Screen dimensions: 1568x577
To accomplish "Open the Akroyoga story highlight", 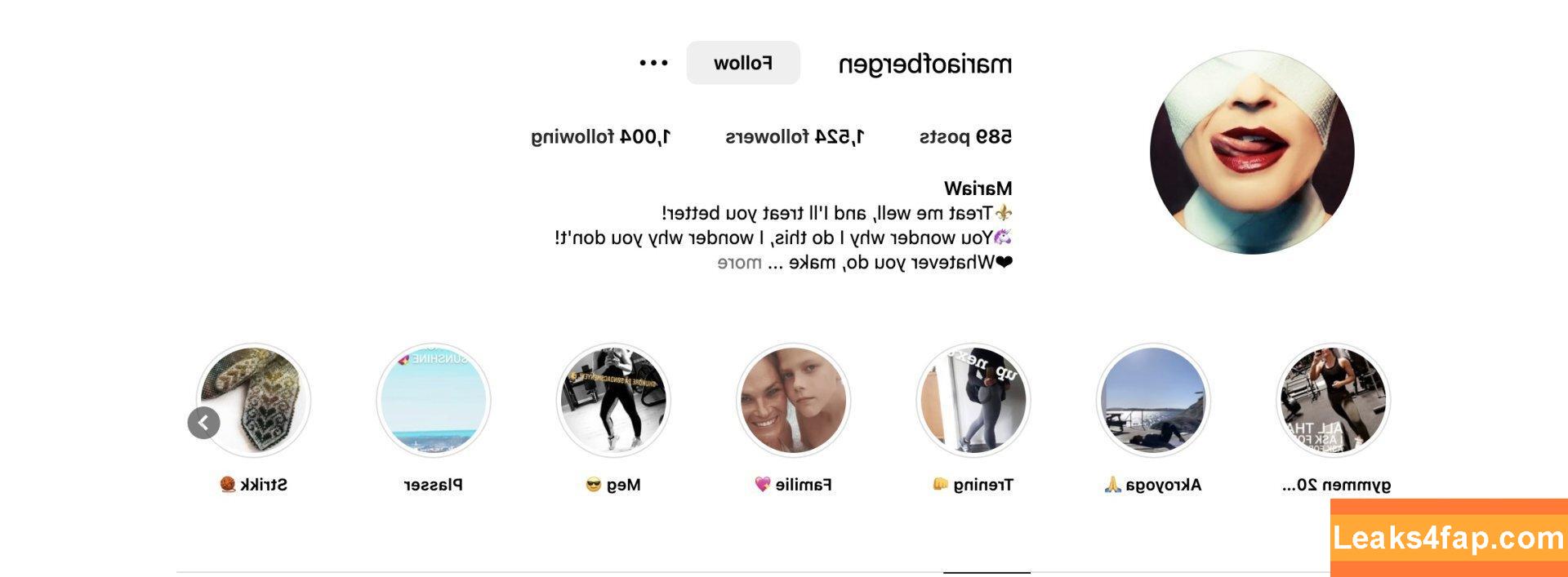I will coord(1153,400).
